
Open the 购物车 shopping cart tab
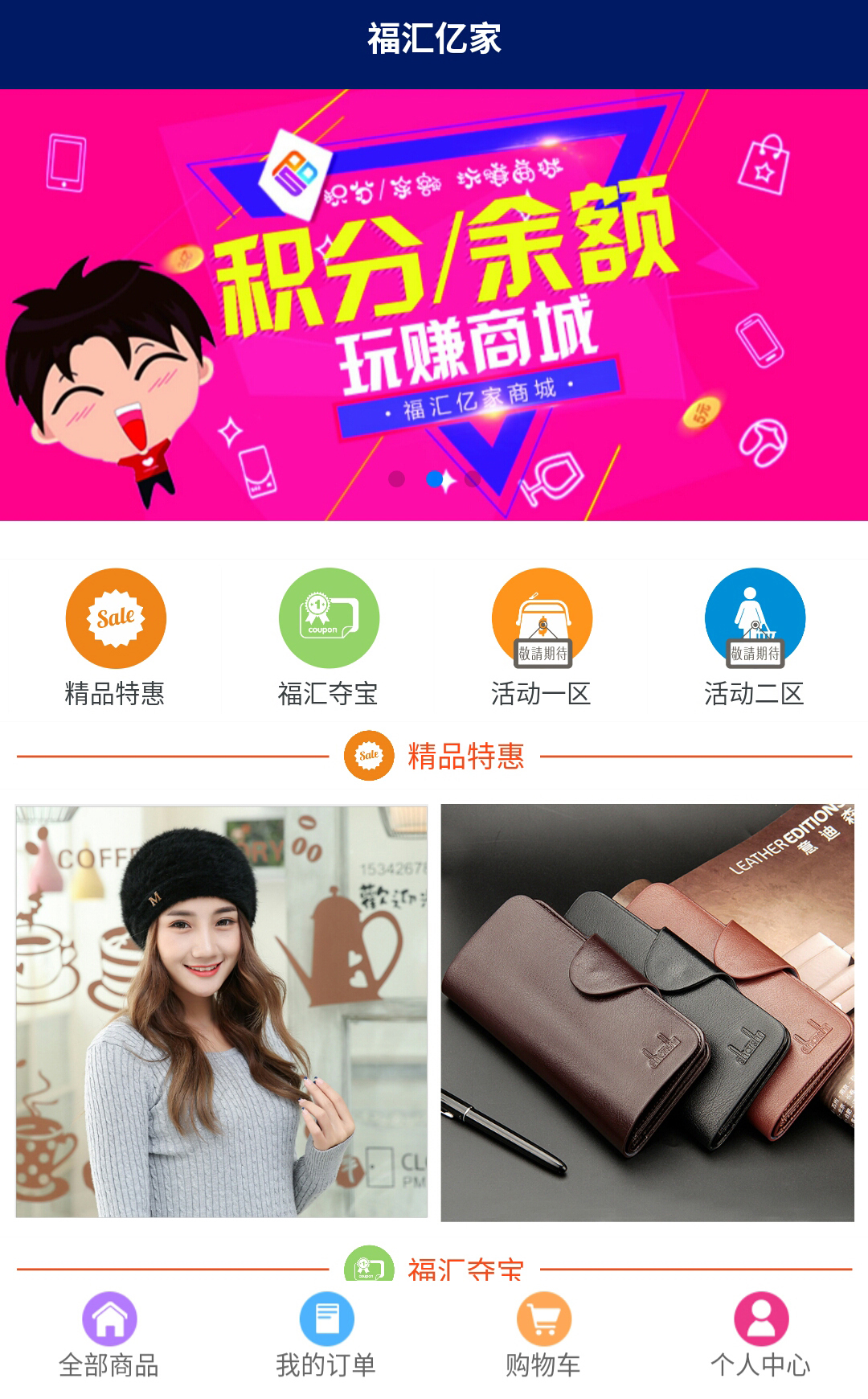[x=543, y=1335]
